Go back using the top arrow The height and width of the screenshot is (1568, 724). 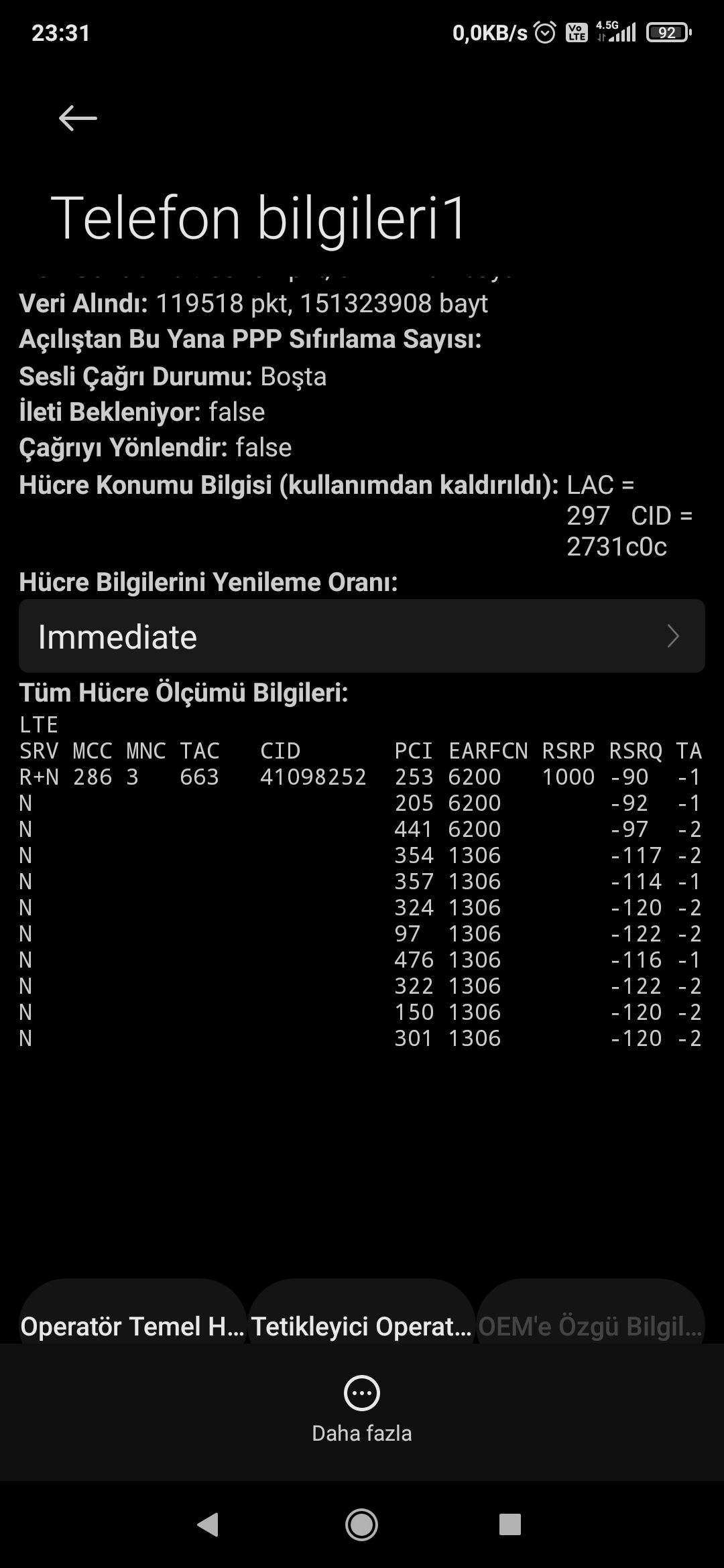[x=78, y=118]
